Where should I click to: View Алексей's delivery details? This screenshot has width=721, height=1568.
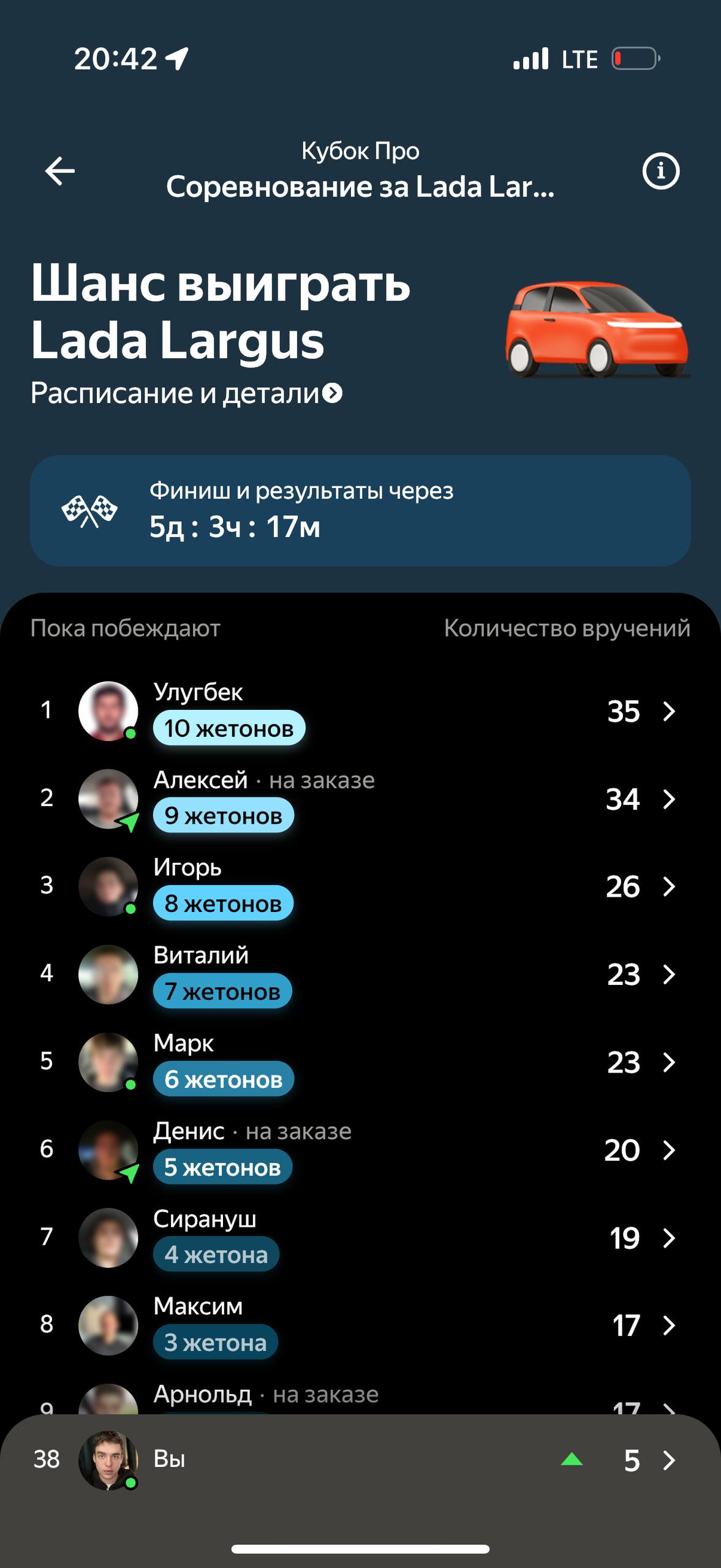click(360, 799)
